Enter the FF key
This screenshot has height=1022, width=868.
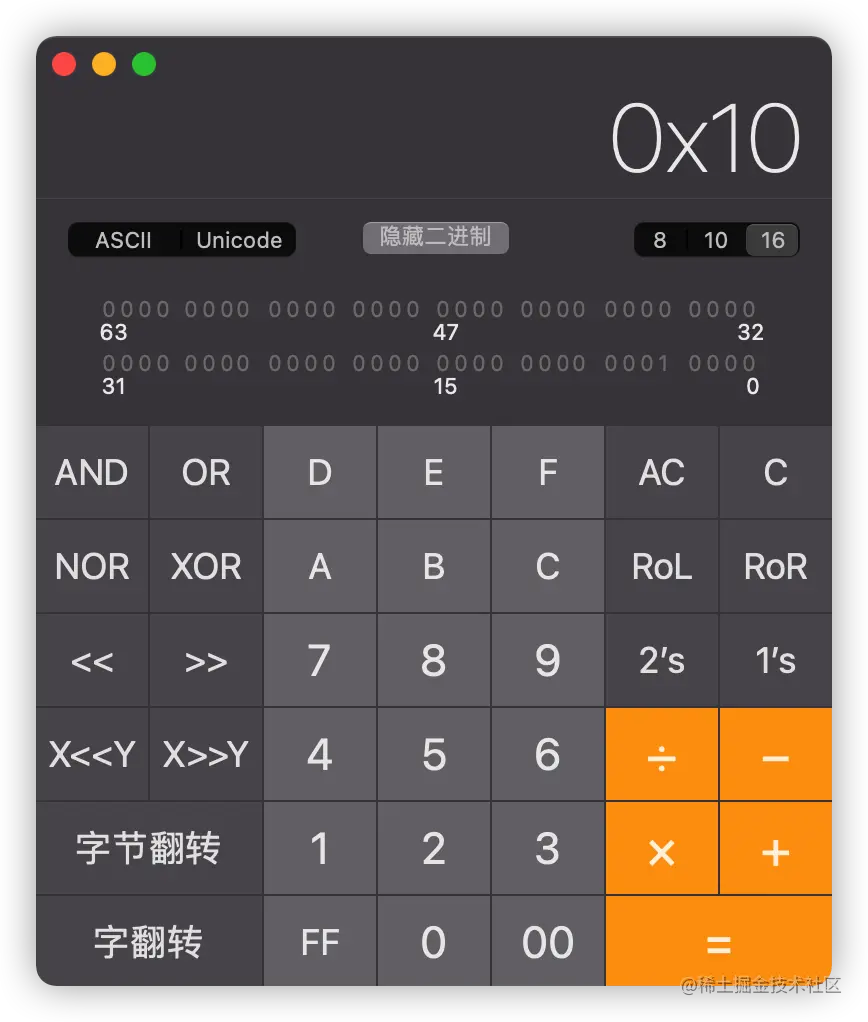tap(320, 942)
